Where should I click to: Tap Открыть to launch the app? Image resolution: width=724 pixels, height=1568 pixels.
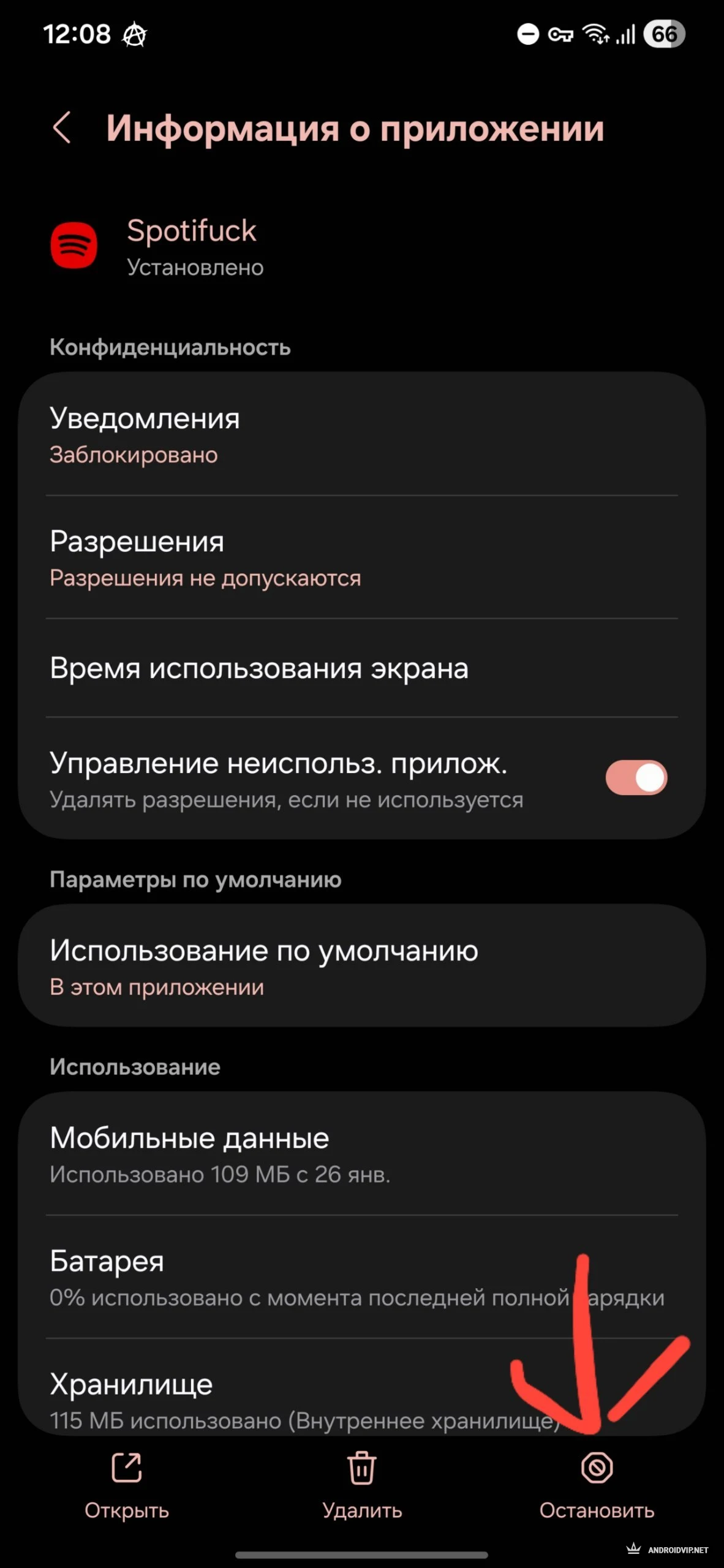coord(127,1485)
